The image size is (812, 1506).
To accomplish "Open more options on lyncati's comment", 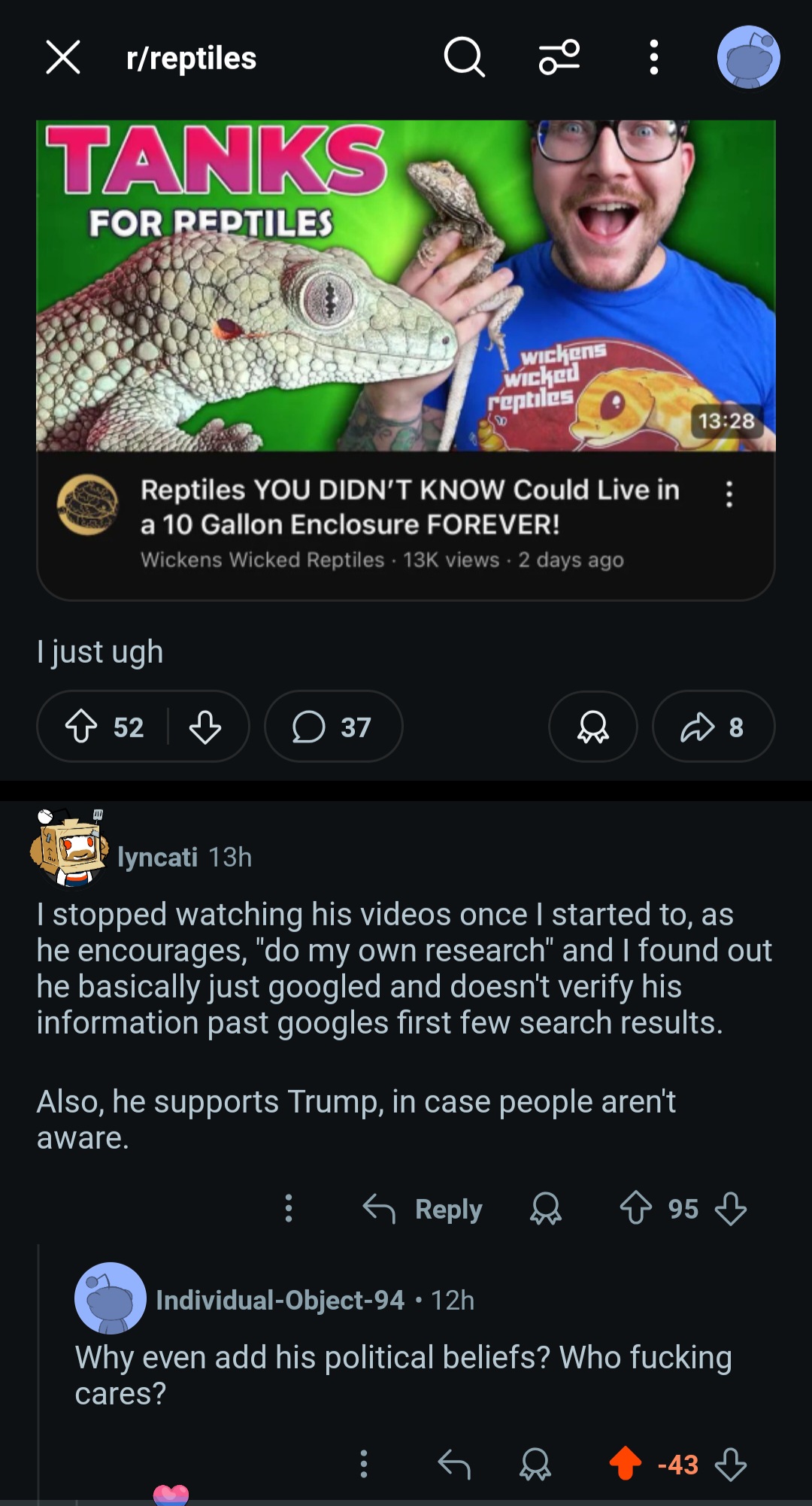I will pyautogui.click(x=288, y=1208).
